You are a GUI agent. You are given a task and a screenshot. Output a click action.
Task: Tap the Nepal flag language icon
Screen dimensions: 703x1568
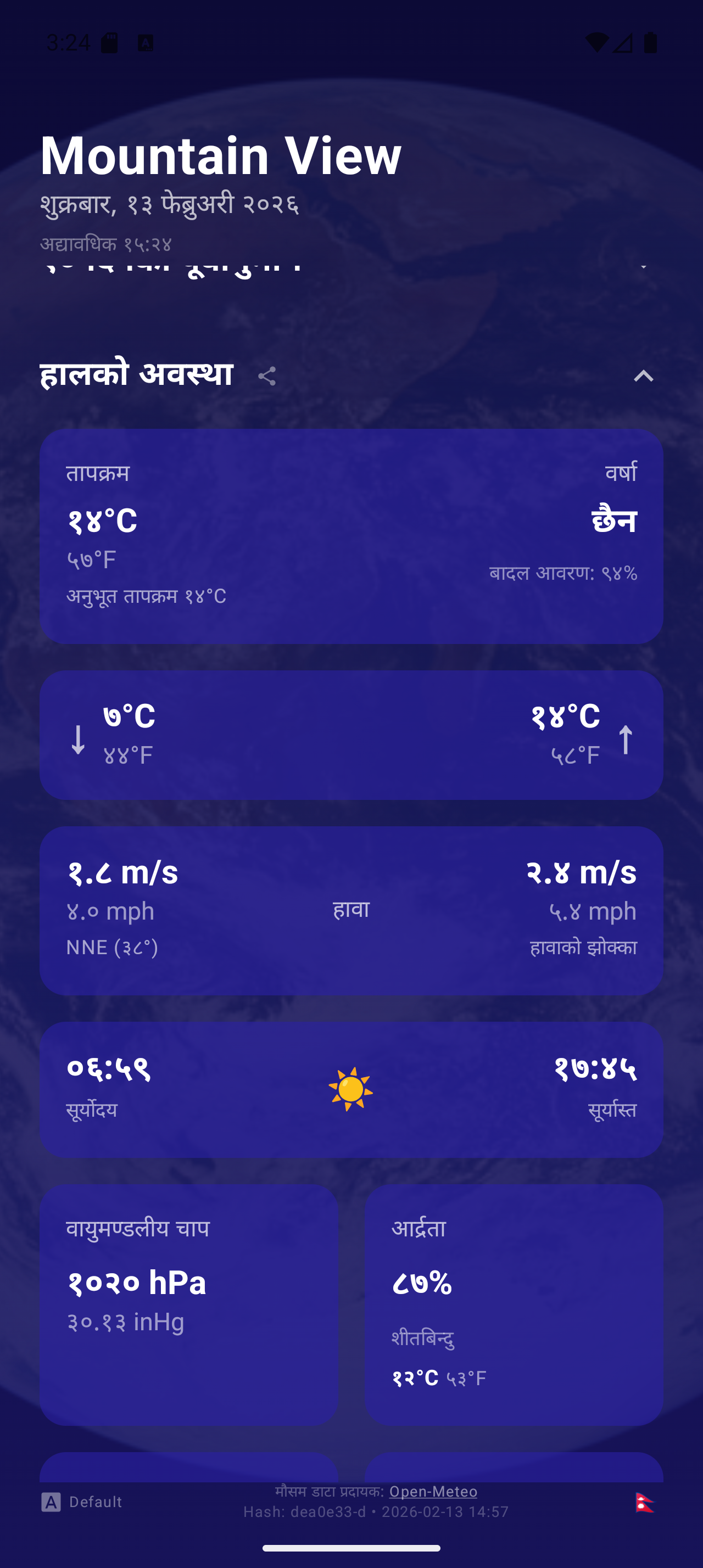(645, 1502)
